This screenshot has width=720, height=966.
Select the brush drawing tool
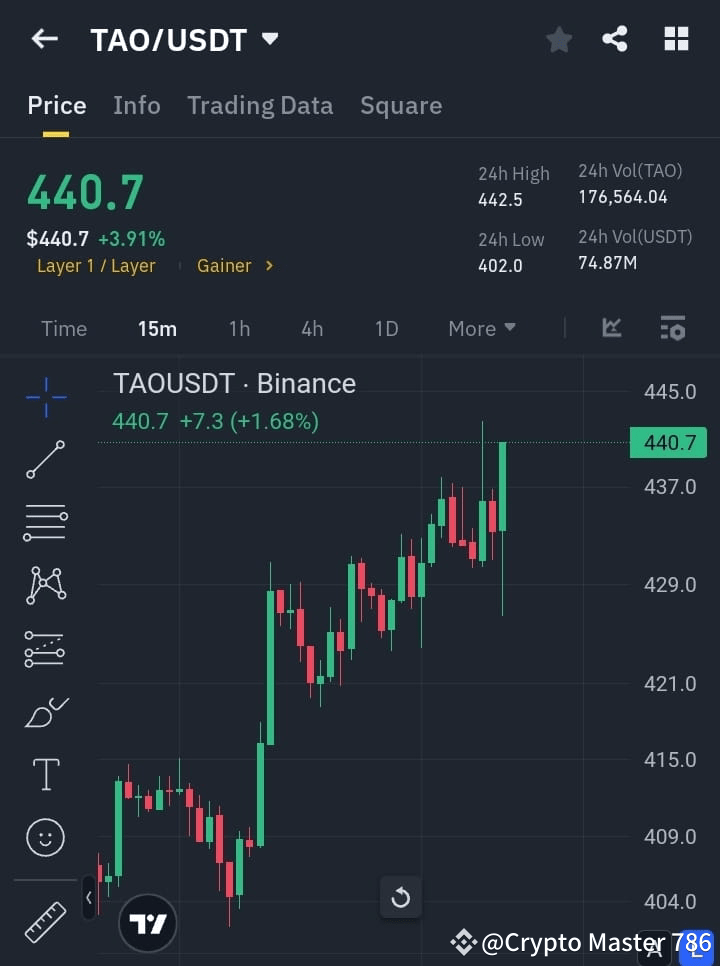(x=45, y=711)
